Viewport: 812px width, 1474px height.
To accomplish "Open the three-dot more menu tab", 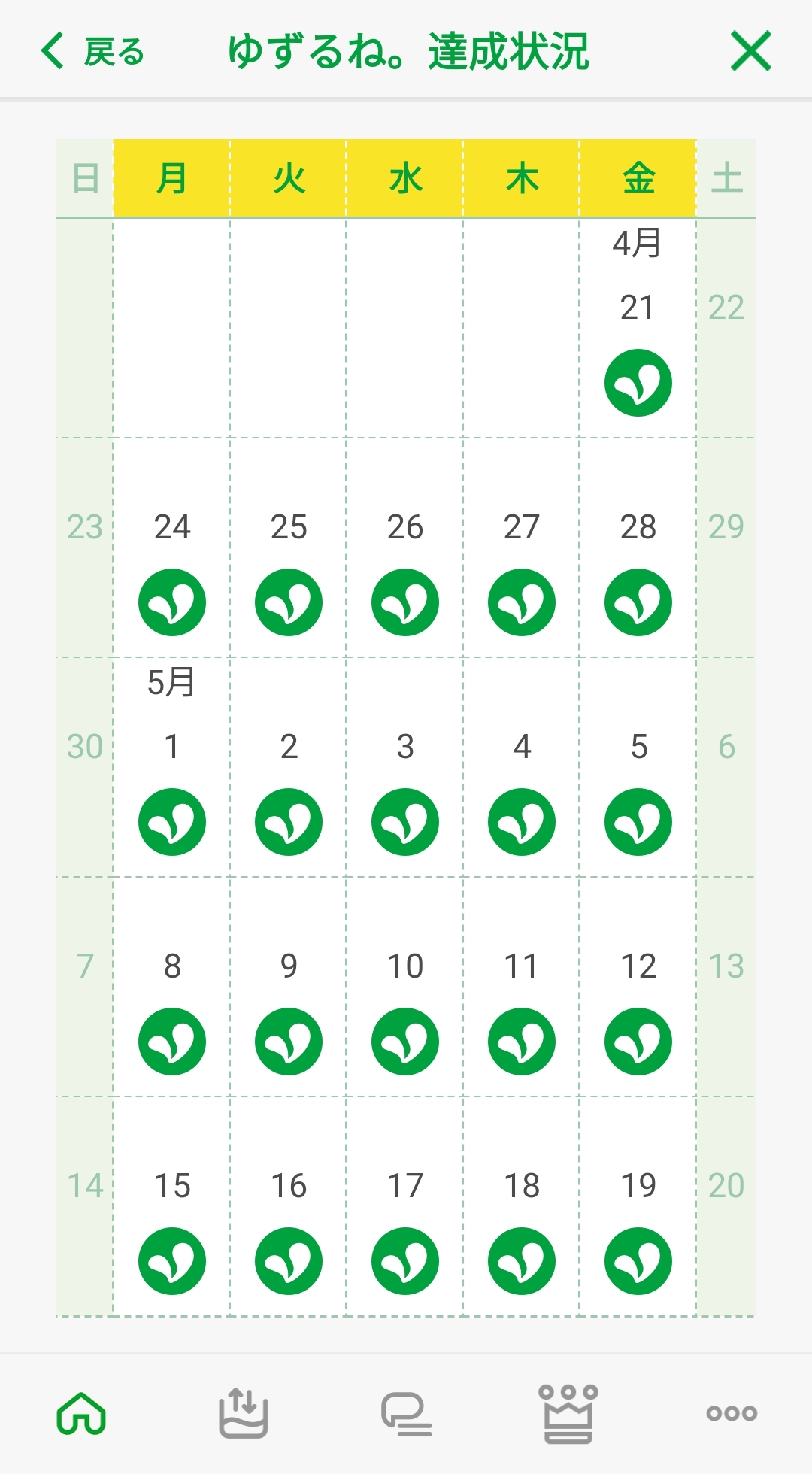I will tap(732, 1413).
